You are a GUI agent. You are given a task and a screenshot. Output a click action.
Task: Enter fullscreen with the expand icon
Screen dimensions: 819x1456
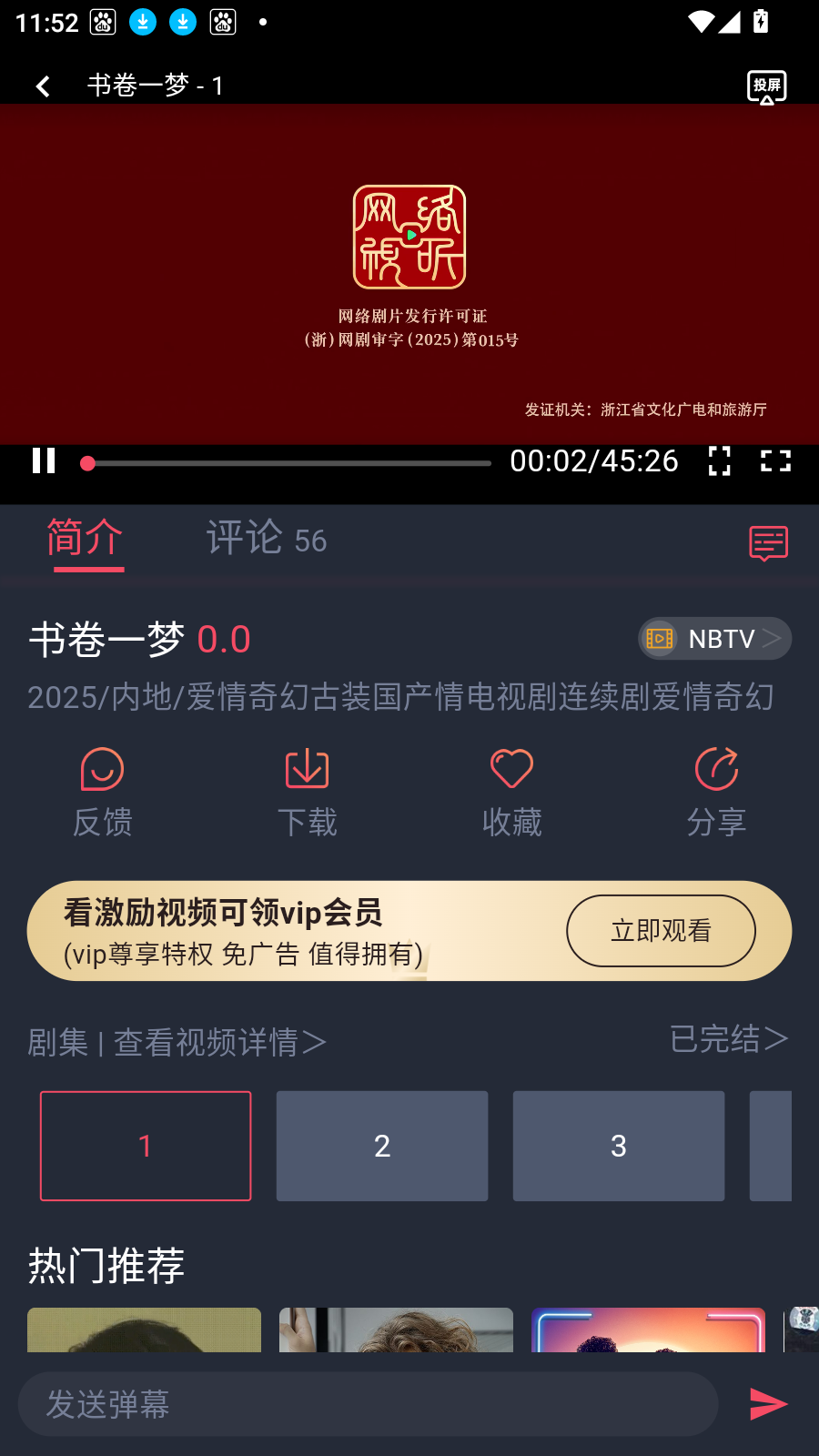coord(775,462)
